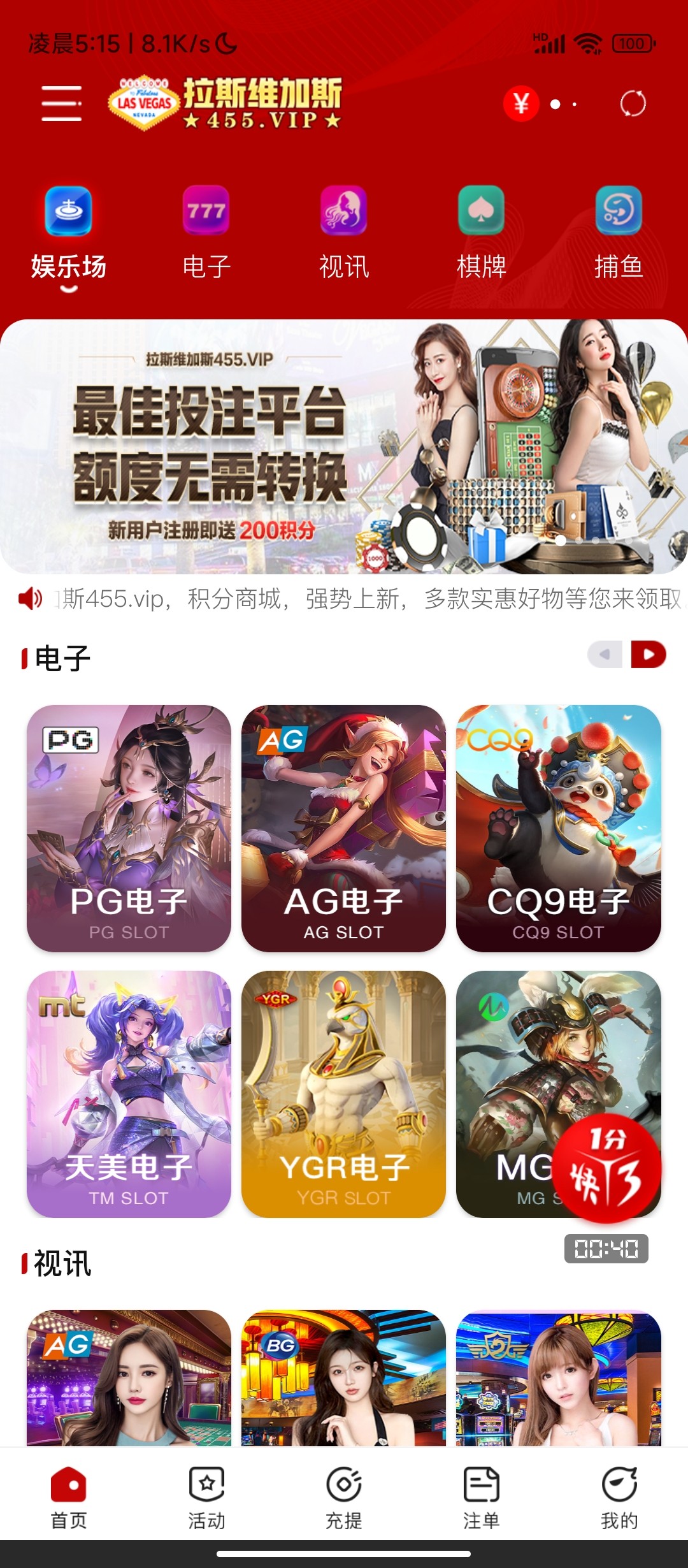Select the 棋牌 card games spade icon
Screen dimensions: 688x1568
(481, 212)
